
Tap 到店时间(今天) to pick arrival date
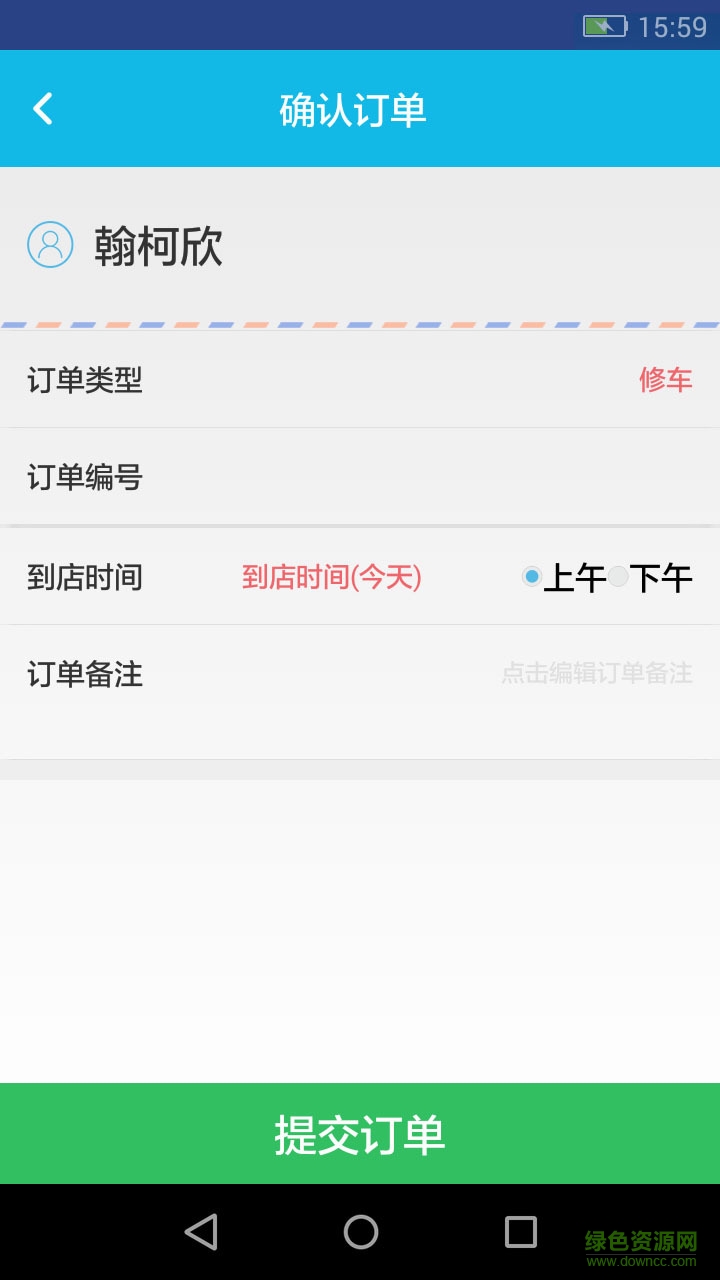tap(331, 577)
